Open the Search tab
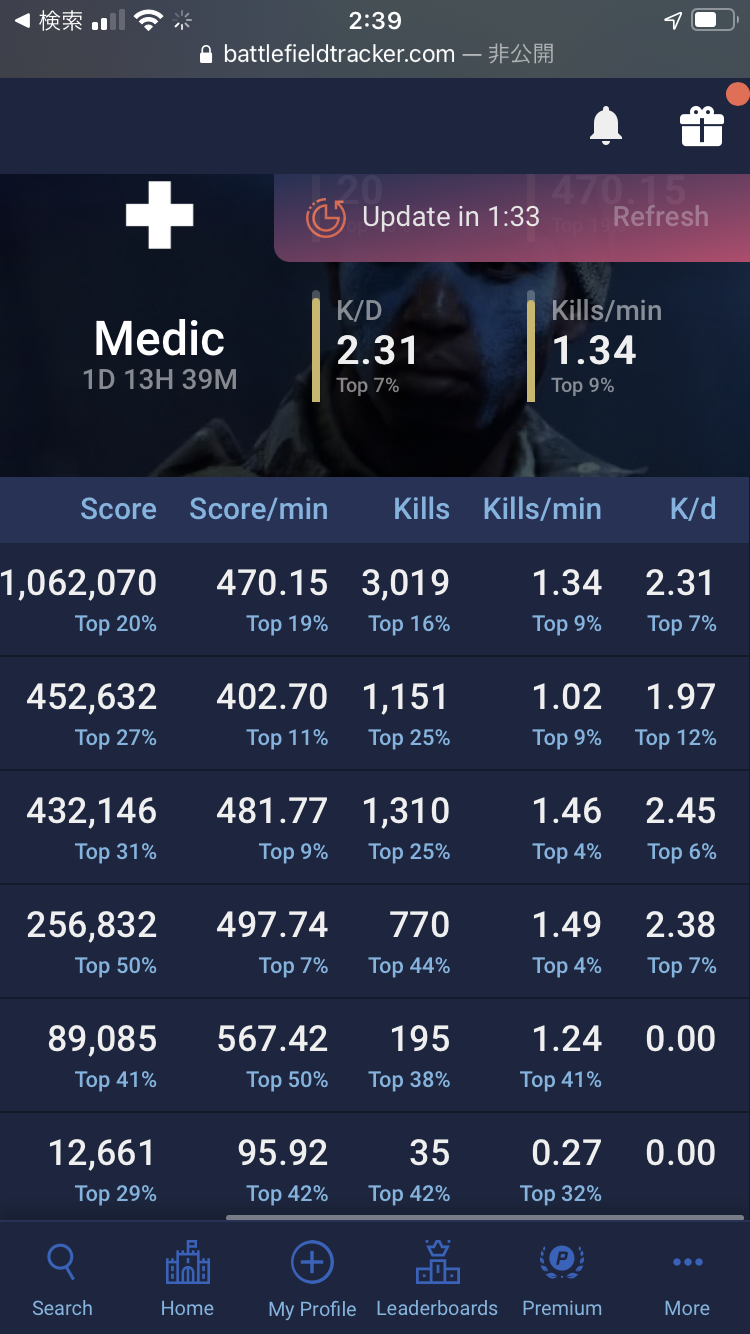The height and width of the screenshot is (1334, 750). pyautogui.click(x=62, y=1279)
